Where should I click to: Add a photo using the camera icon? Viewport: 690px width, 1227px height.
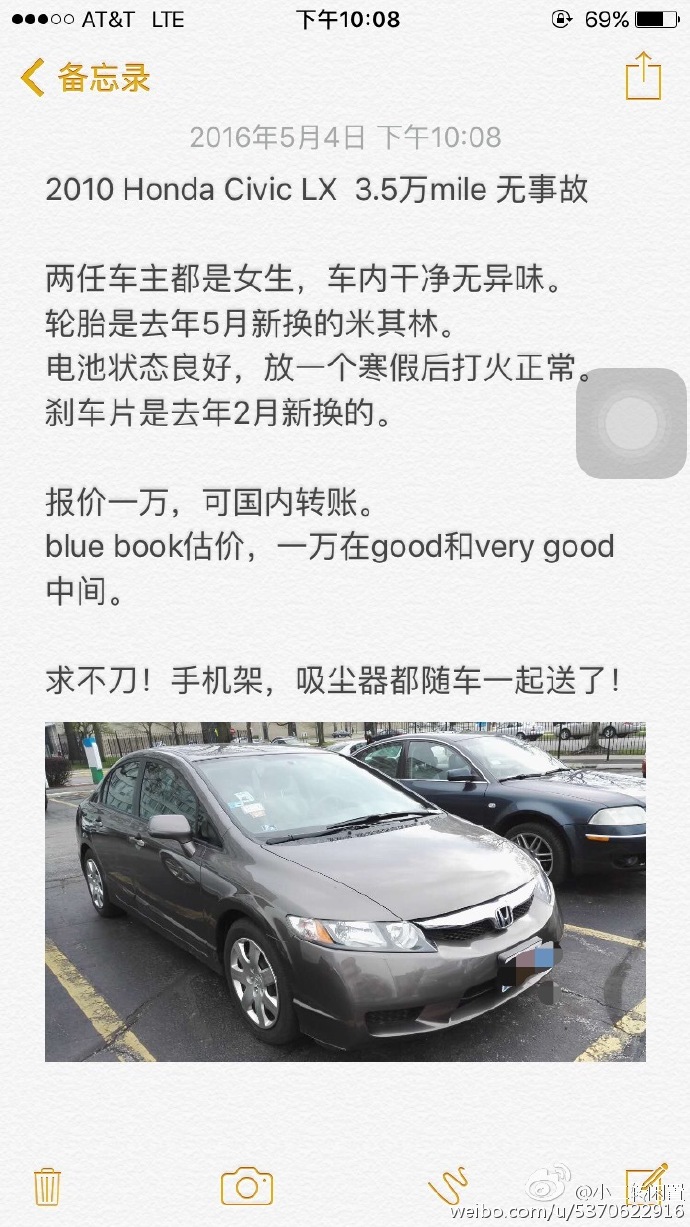tap(247, 1186)
